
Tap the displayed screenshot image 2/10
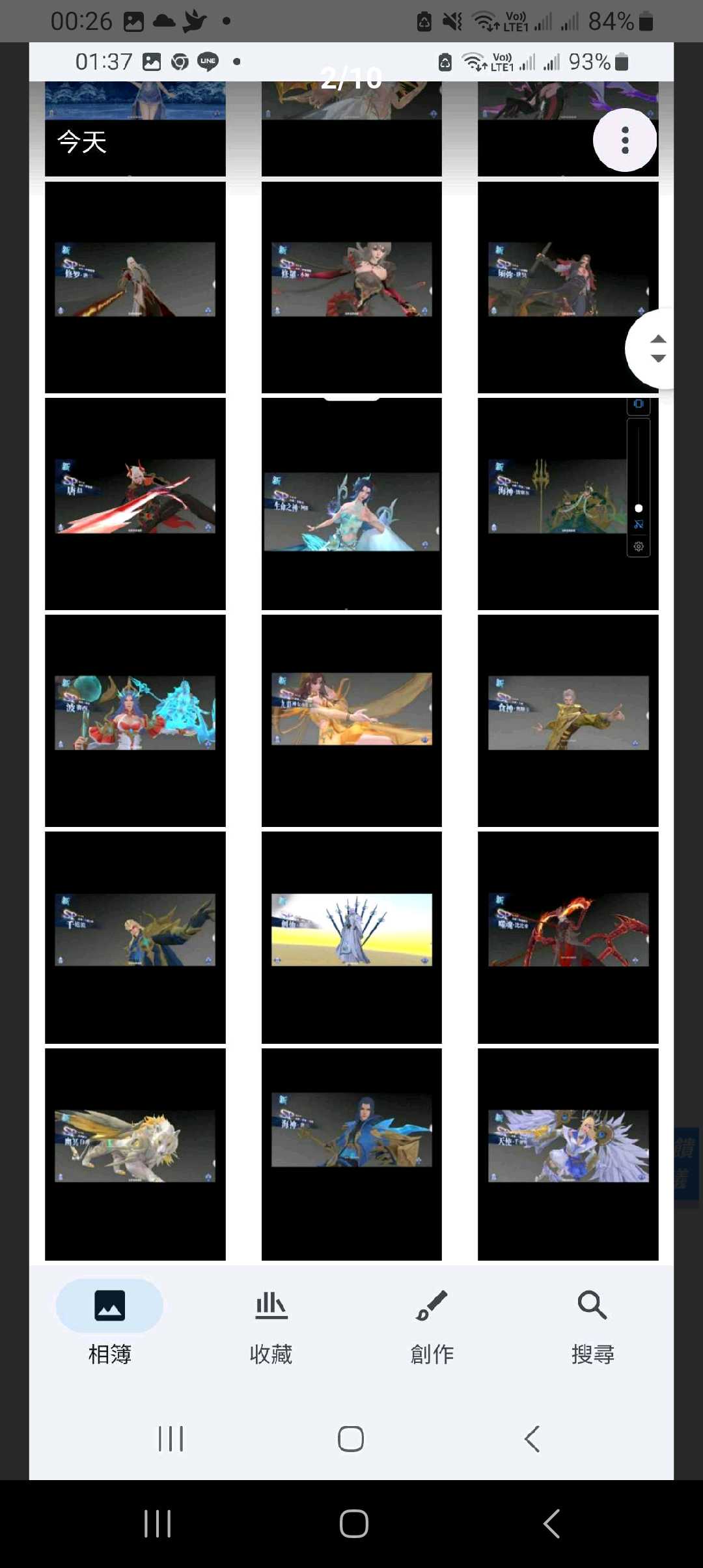351,716
